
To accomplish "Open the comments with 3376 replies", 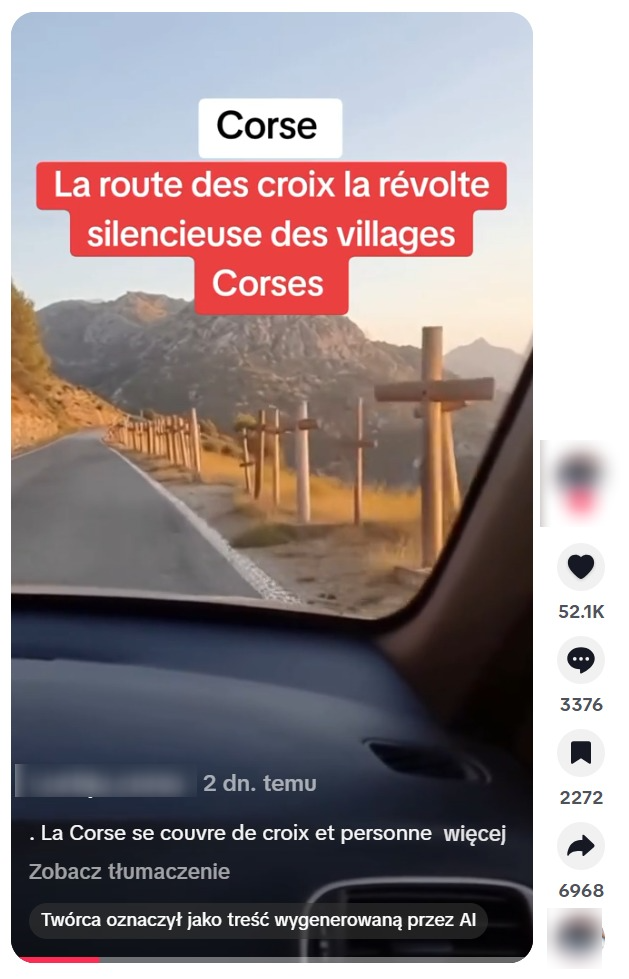I will pyautogui.click(x=580, y=659).
